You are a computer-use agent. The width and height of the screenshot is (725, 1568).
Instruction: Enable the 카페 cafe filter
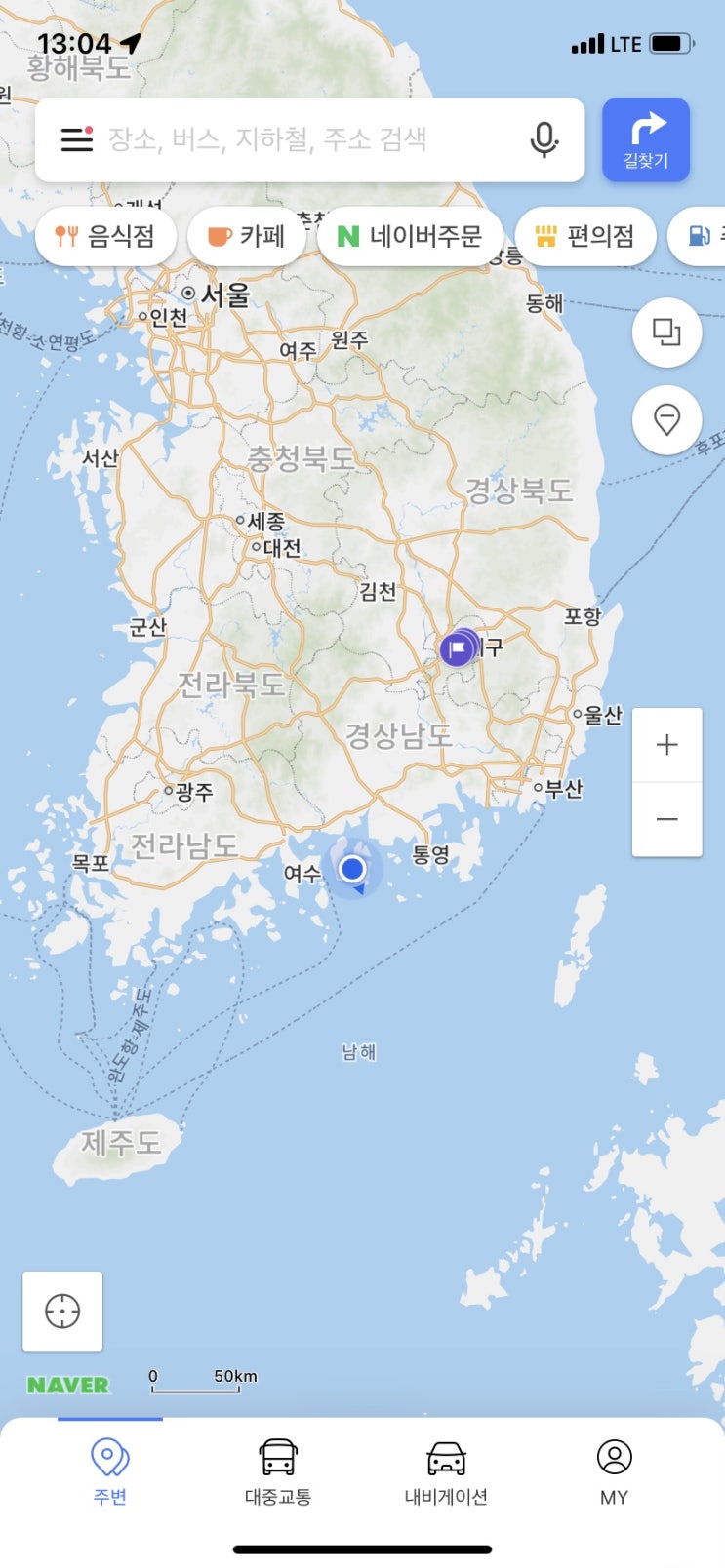pyautogui.click(x=247, y=236)
